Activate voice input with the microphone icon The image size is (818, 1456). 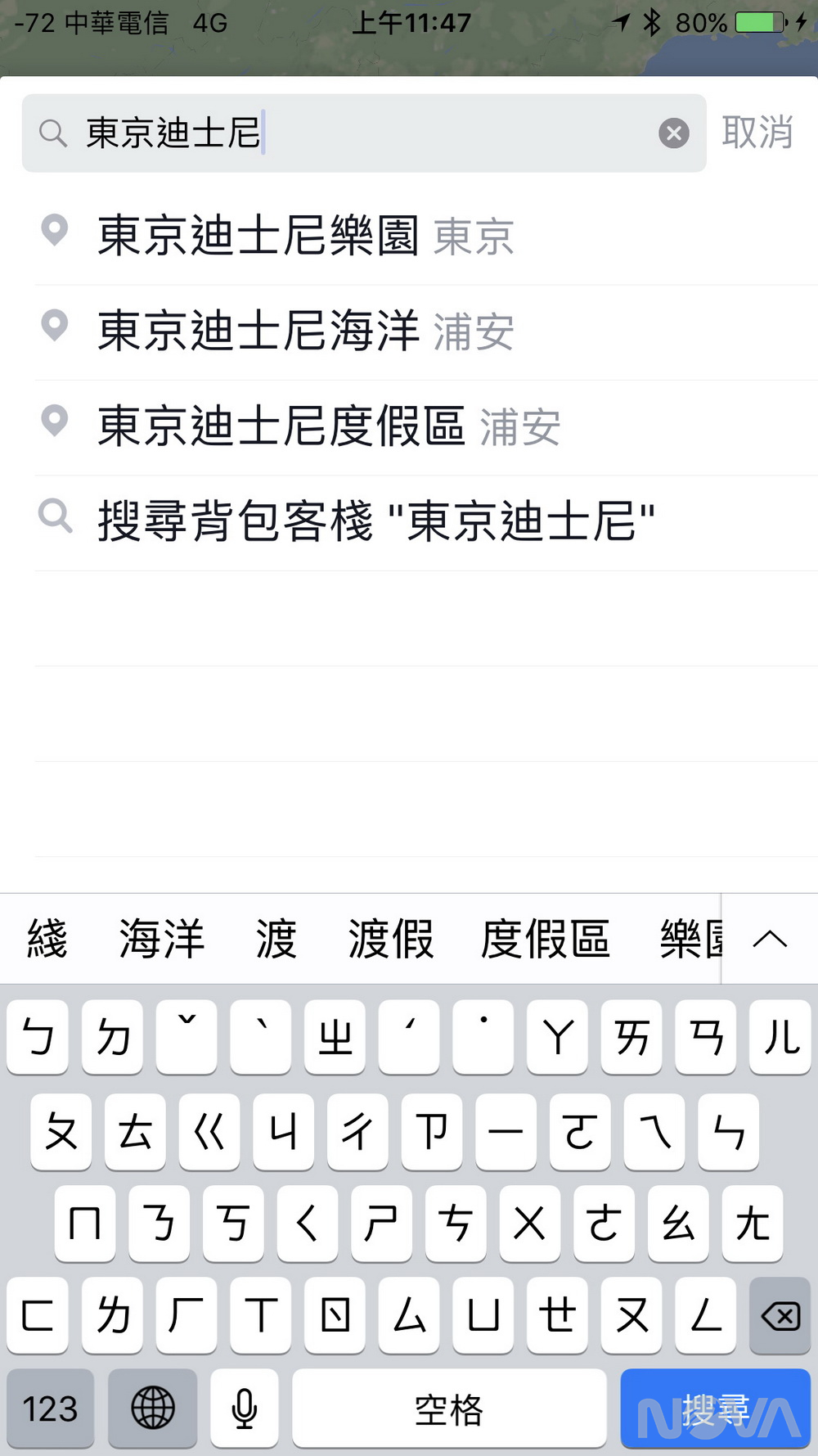coord(244,1409)
